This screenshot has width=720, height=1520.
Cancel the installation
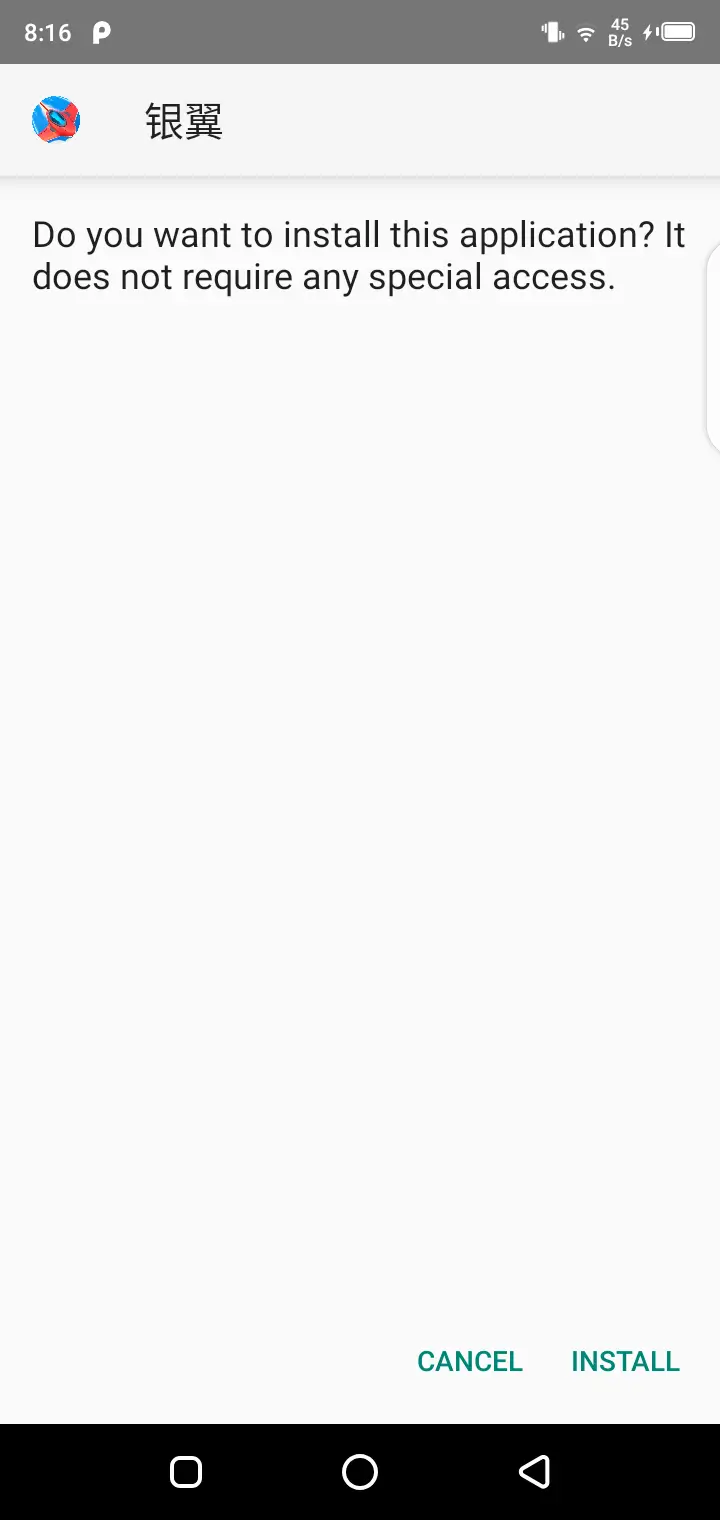(470, 1361)
